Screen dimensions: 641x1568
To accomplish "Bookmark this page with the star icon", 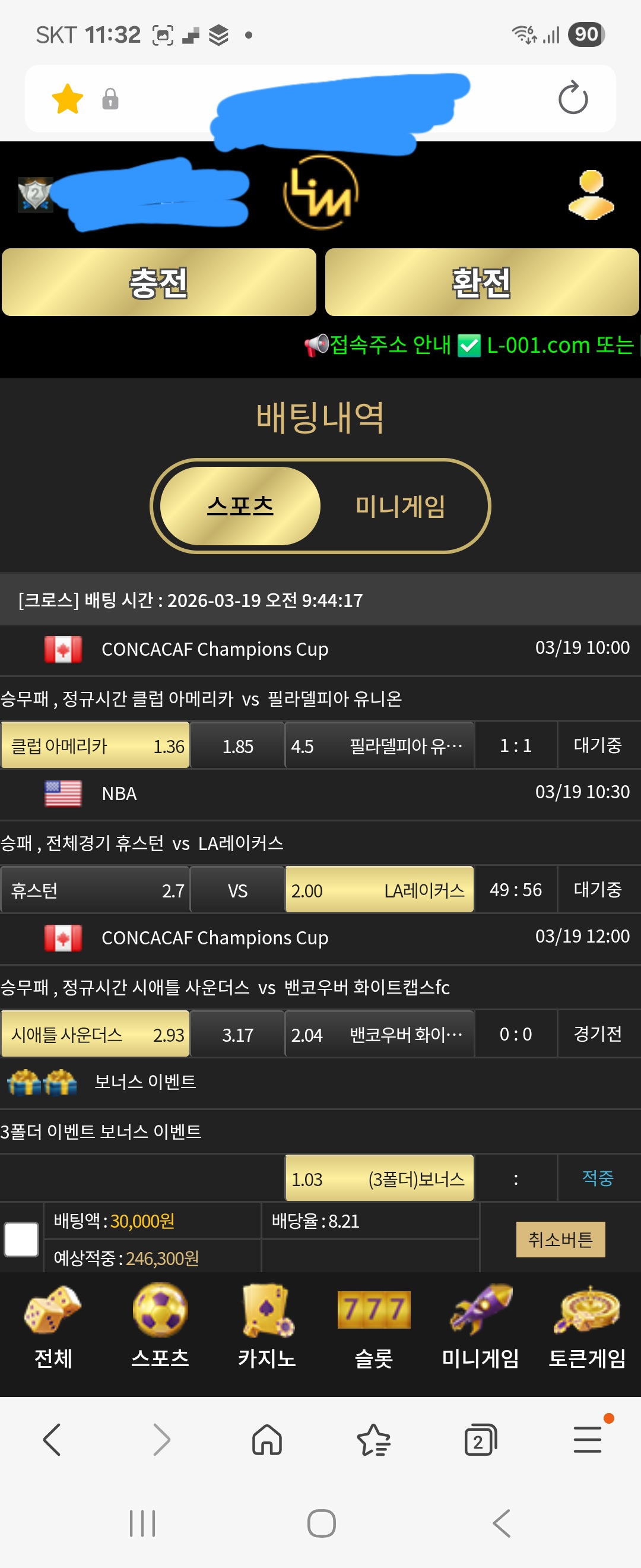I will tap(68, 99).
